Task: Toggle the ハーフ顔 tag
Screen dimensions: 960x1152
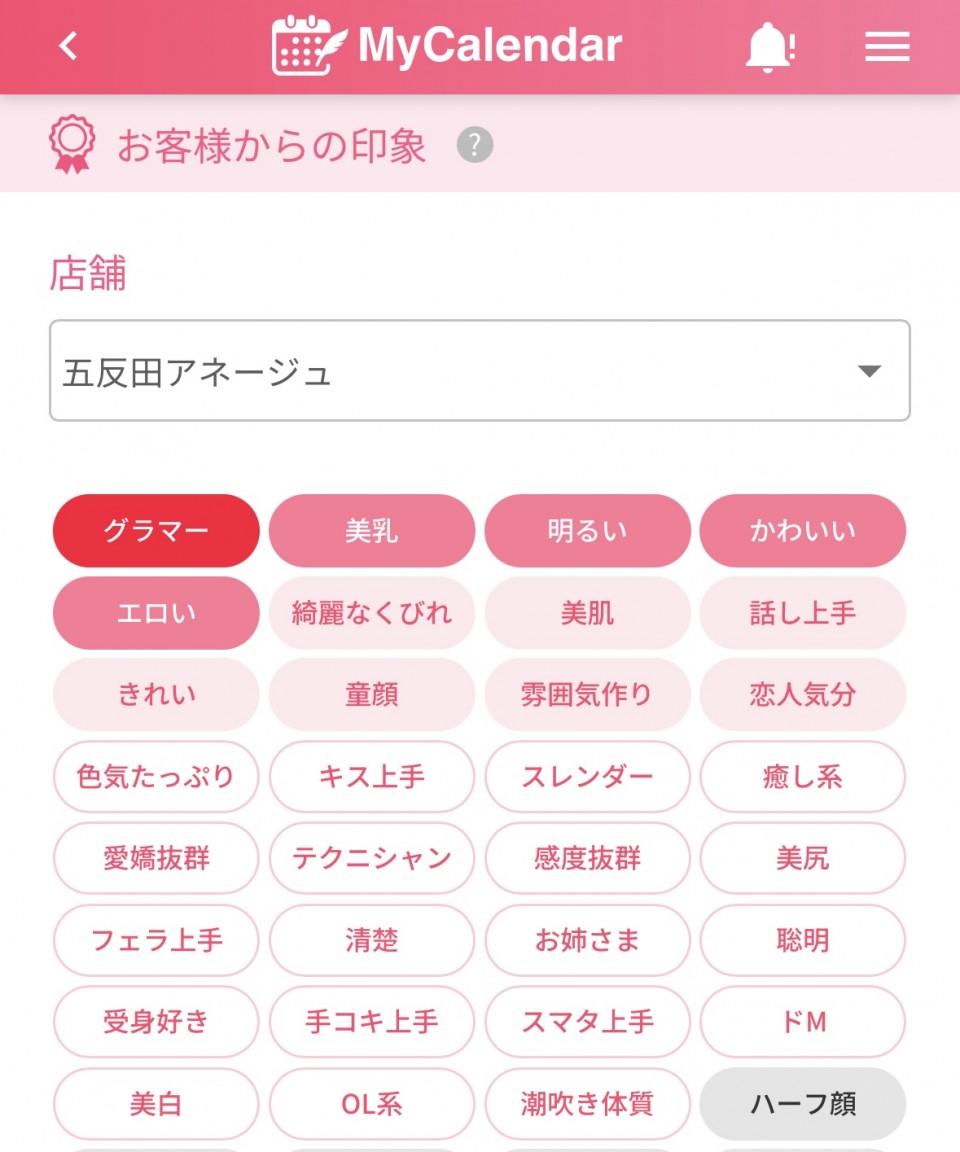Action: point(803,1104)
